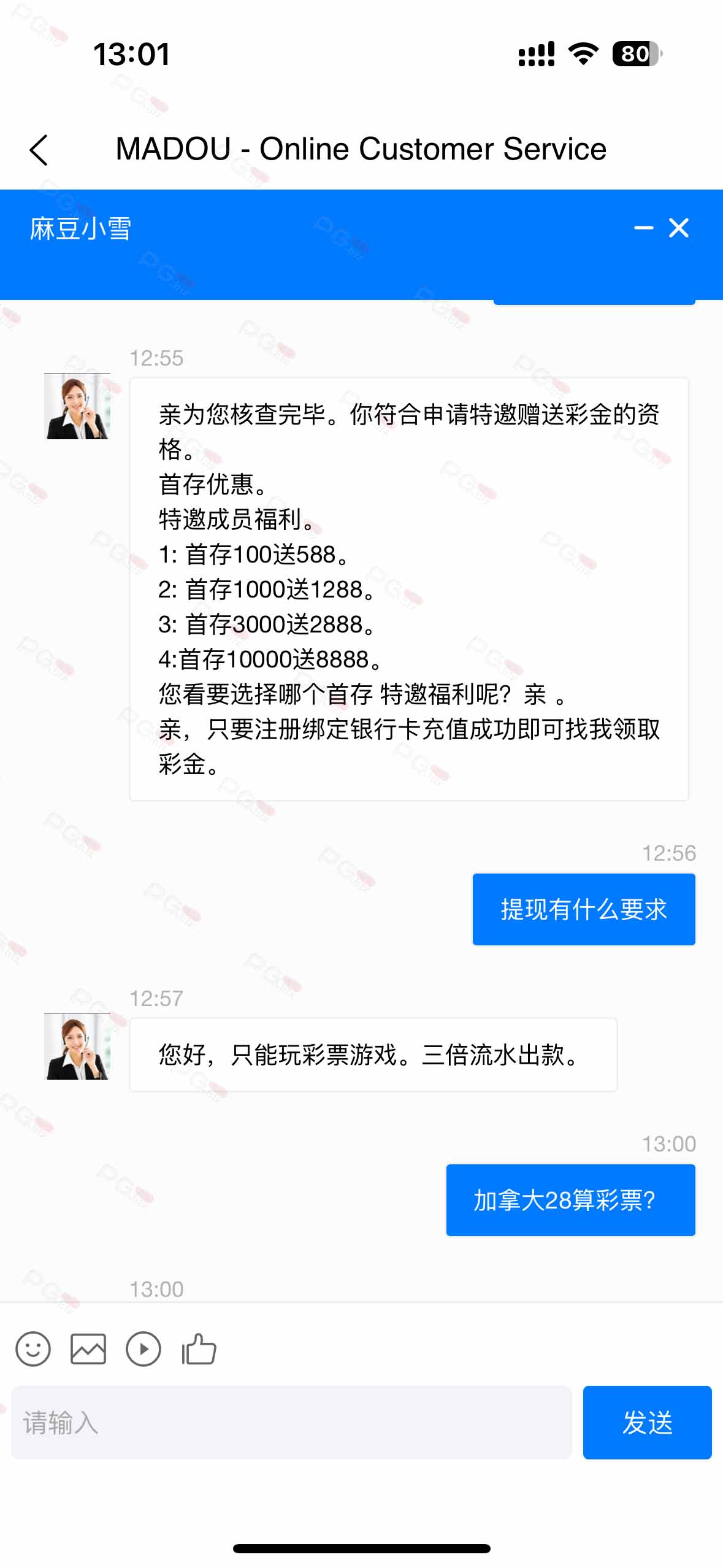This screenshot has height=1568, width=723.
Task: Close the 麻豆小雪 chat window
Action: tap(679, 228)
